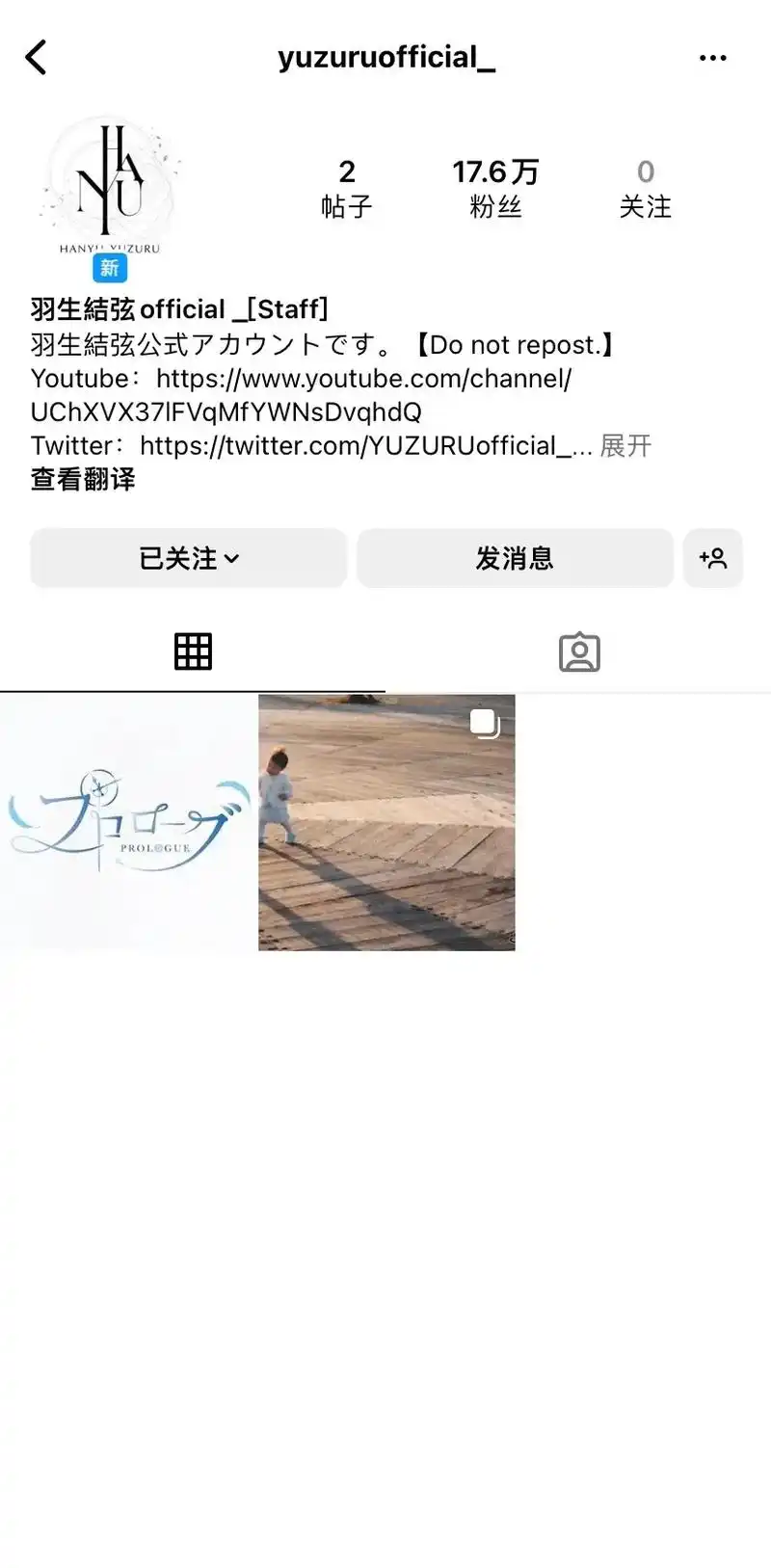Open the three-dot options menu
Viewport: 771px width, 1568px height.
tap(712, 57)
